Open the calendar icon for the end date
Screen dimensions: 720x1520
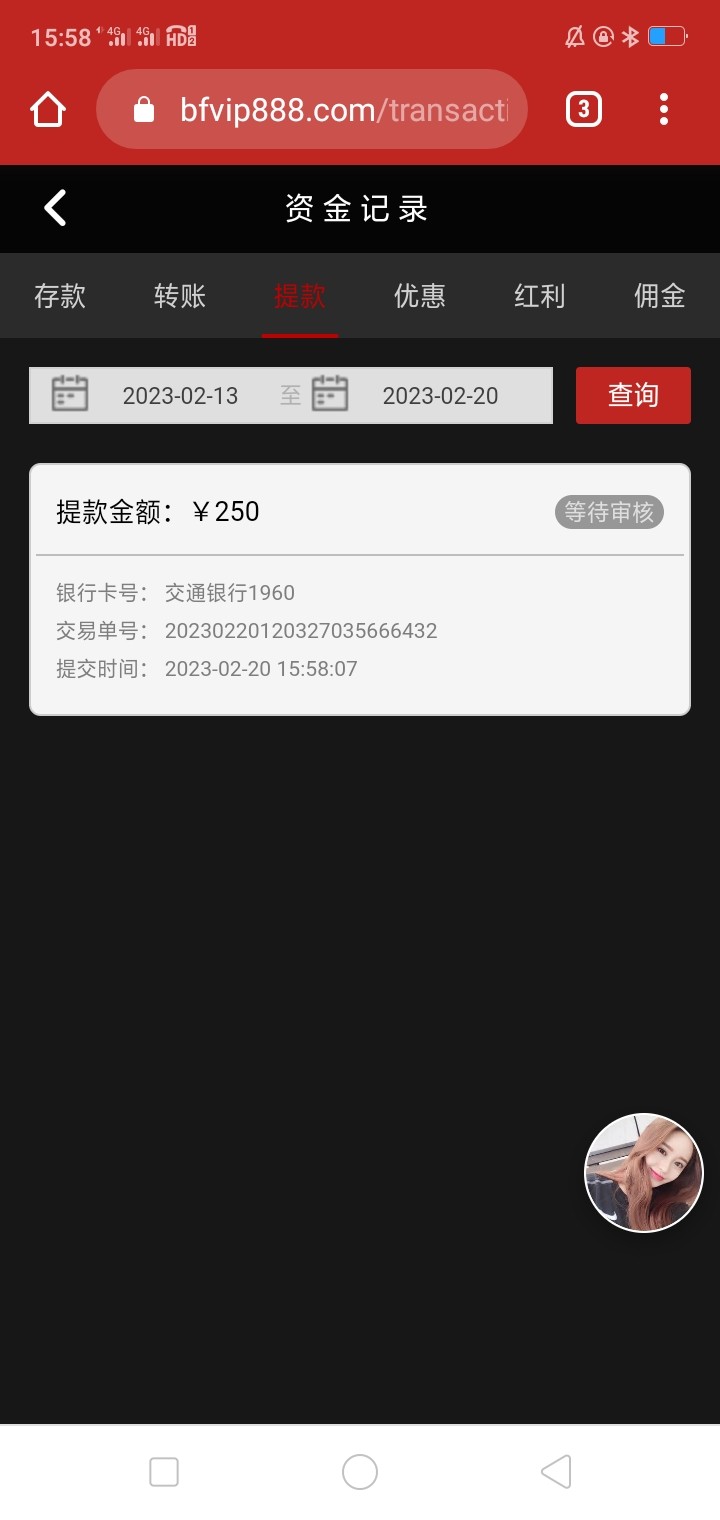tap(330, 394)
